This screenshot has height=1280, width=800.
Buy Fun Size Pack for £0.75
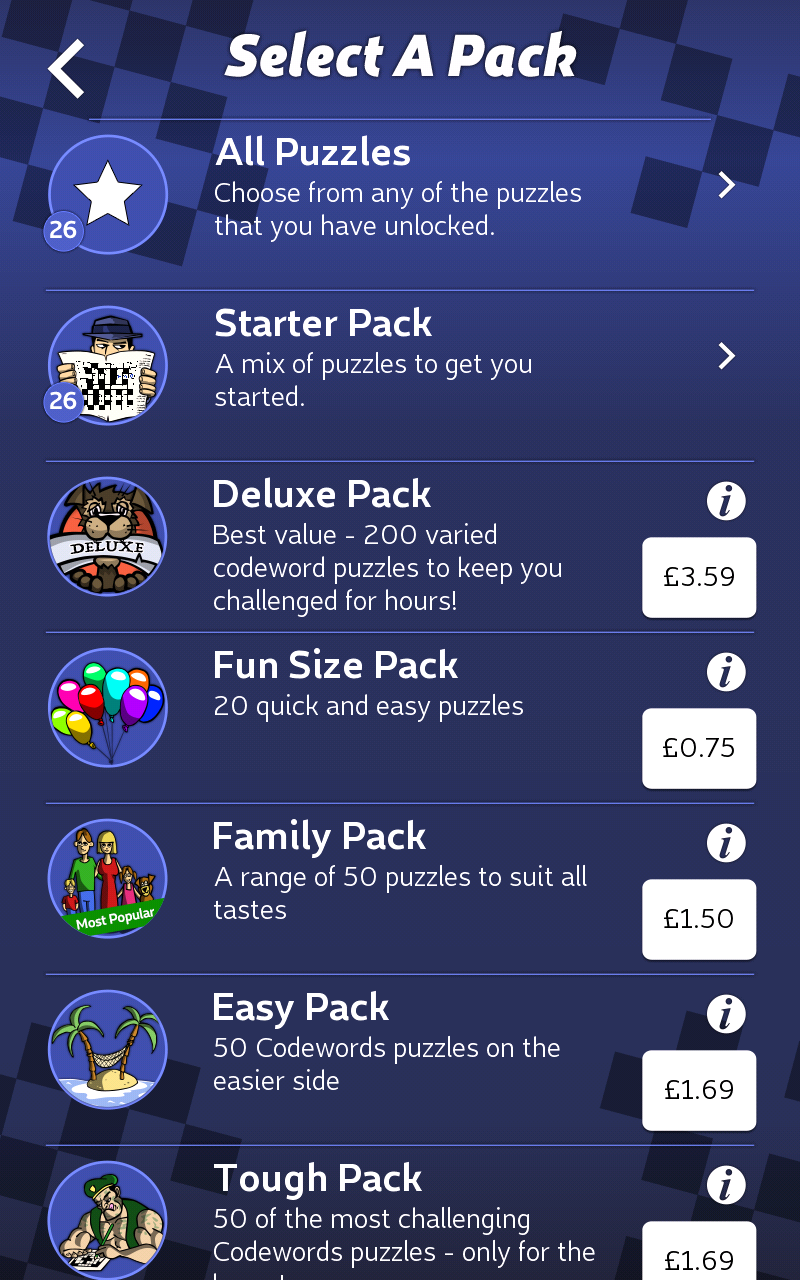[x=698, y=748]
